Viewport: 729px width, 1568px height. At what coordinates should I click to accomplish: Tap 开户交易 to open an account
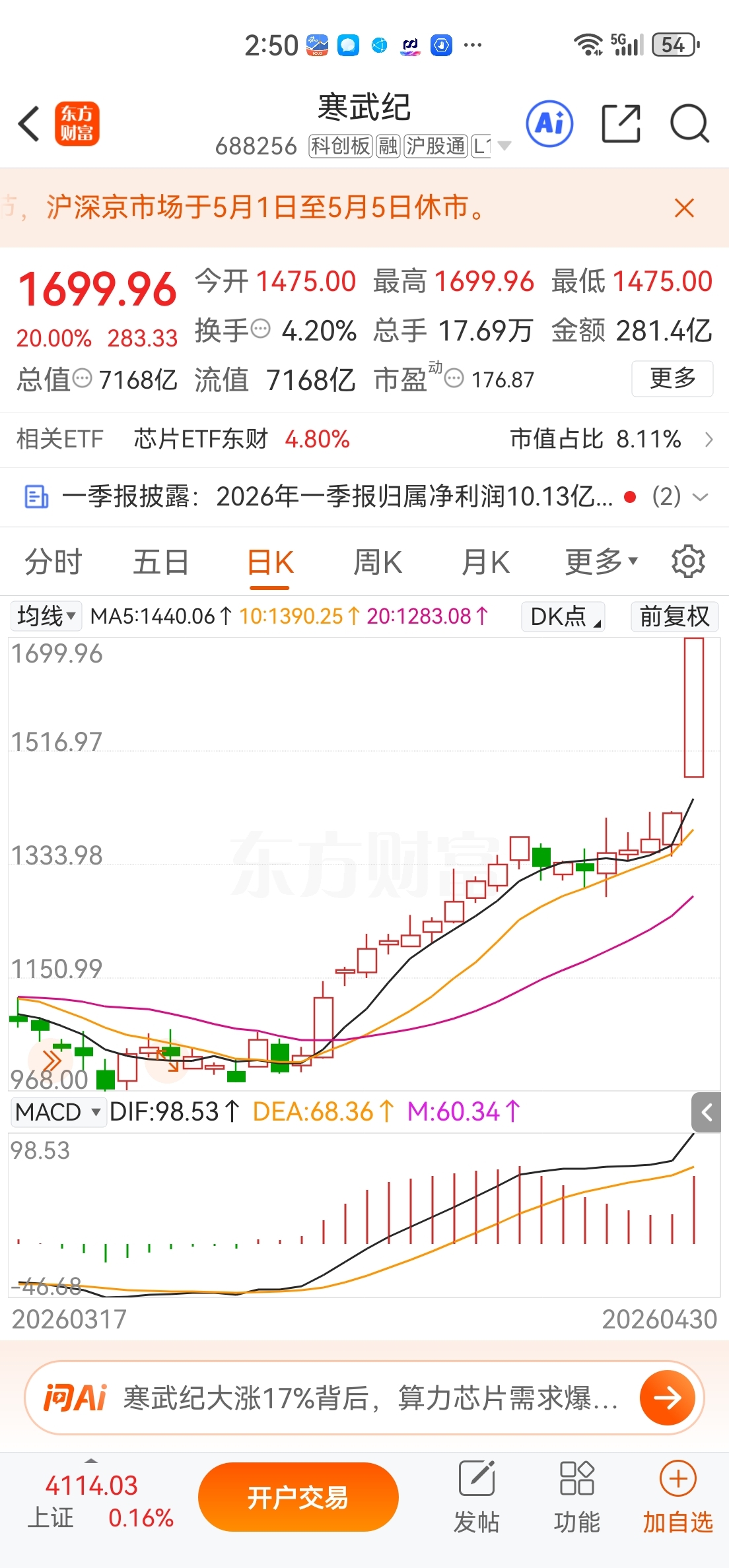(298, 1497)
